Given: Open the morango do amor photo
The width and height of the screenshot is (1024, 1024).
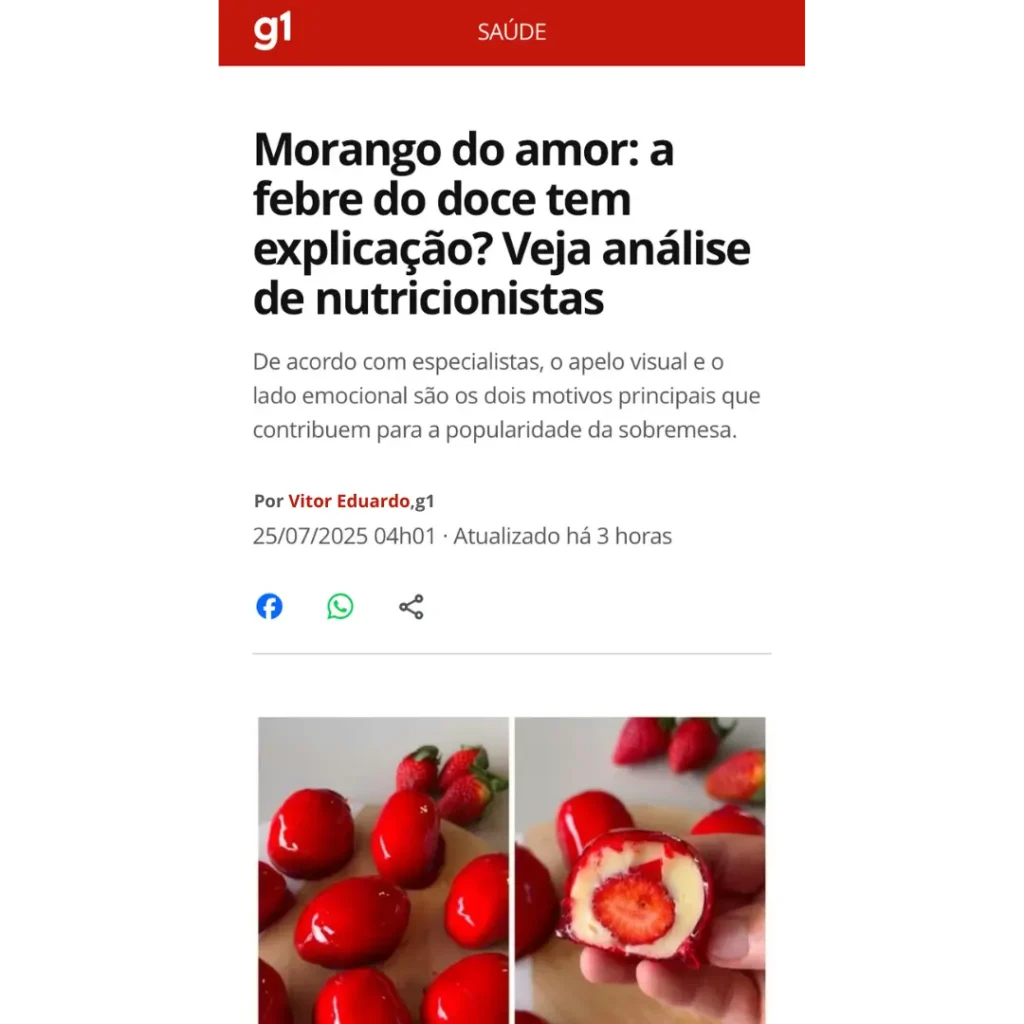Looking at the screenshot, I should click(x=511, y=868).
